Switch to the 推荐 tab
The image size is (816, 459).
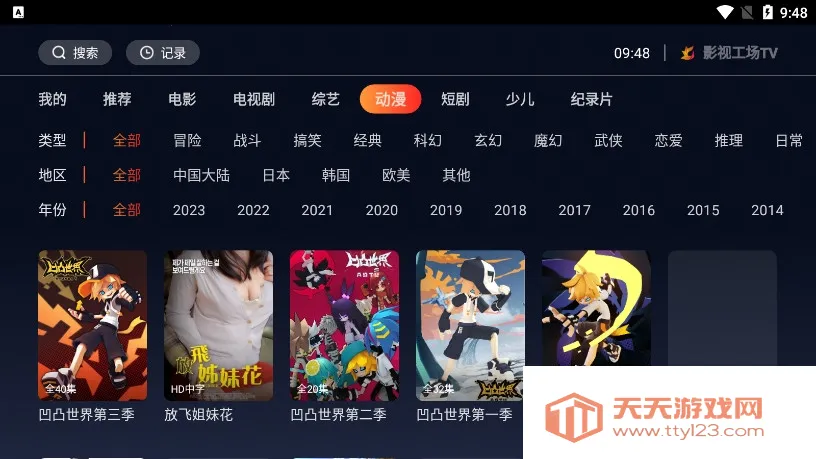coord(117,99)
